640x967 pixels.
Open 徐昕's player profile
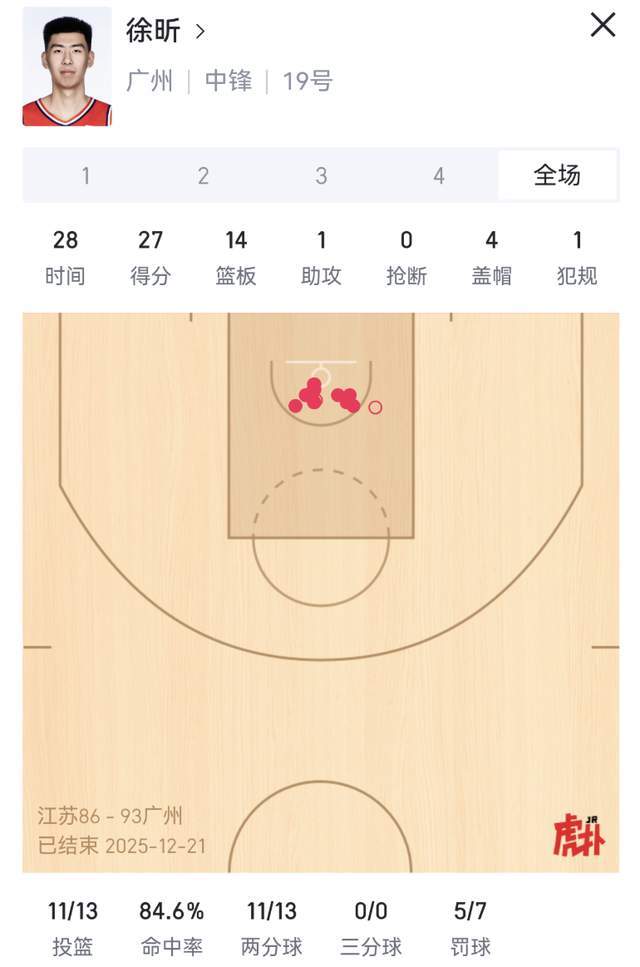pos(165,31)
